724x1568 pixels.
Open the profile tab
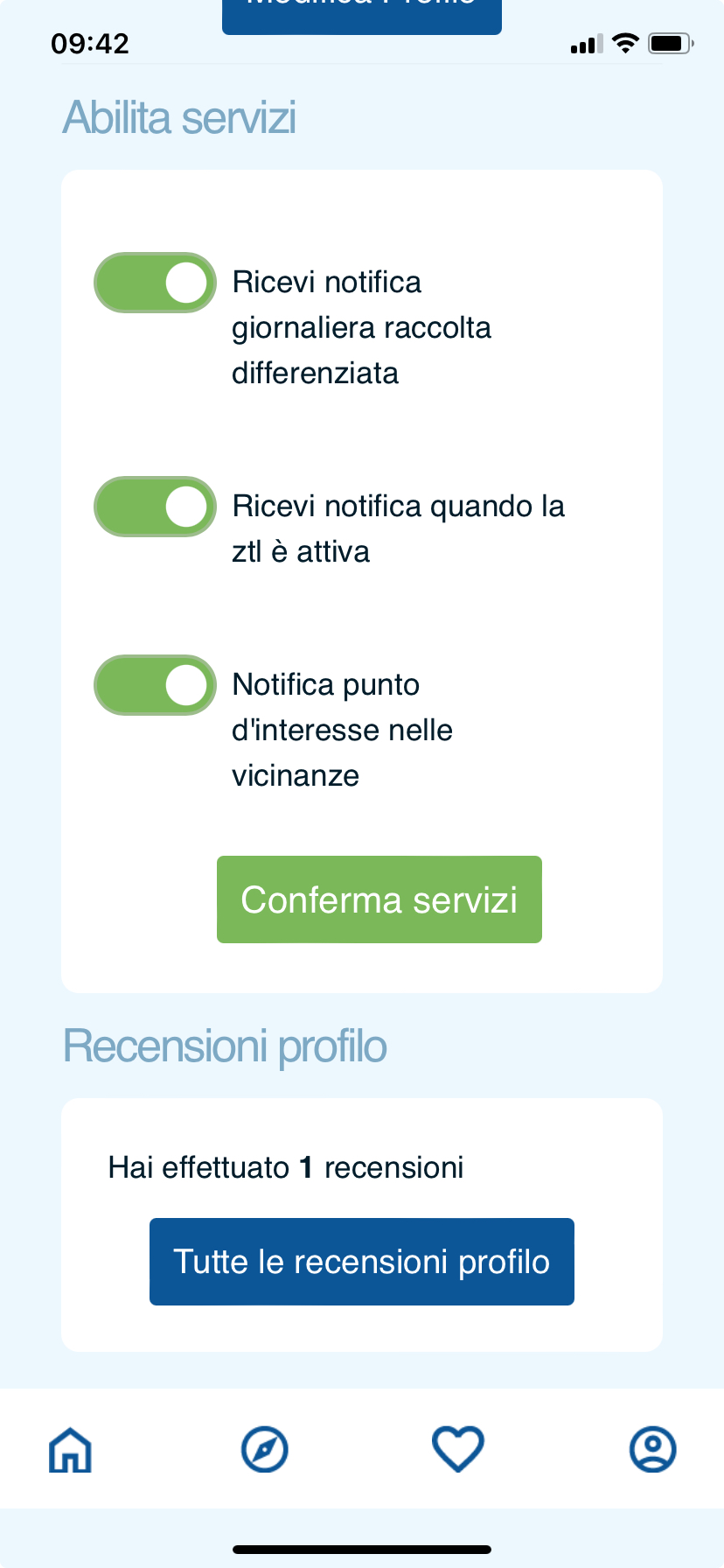coord(652,1450)
